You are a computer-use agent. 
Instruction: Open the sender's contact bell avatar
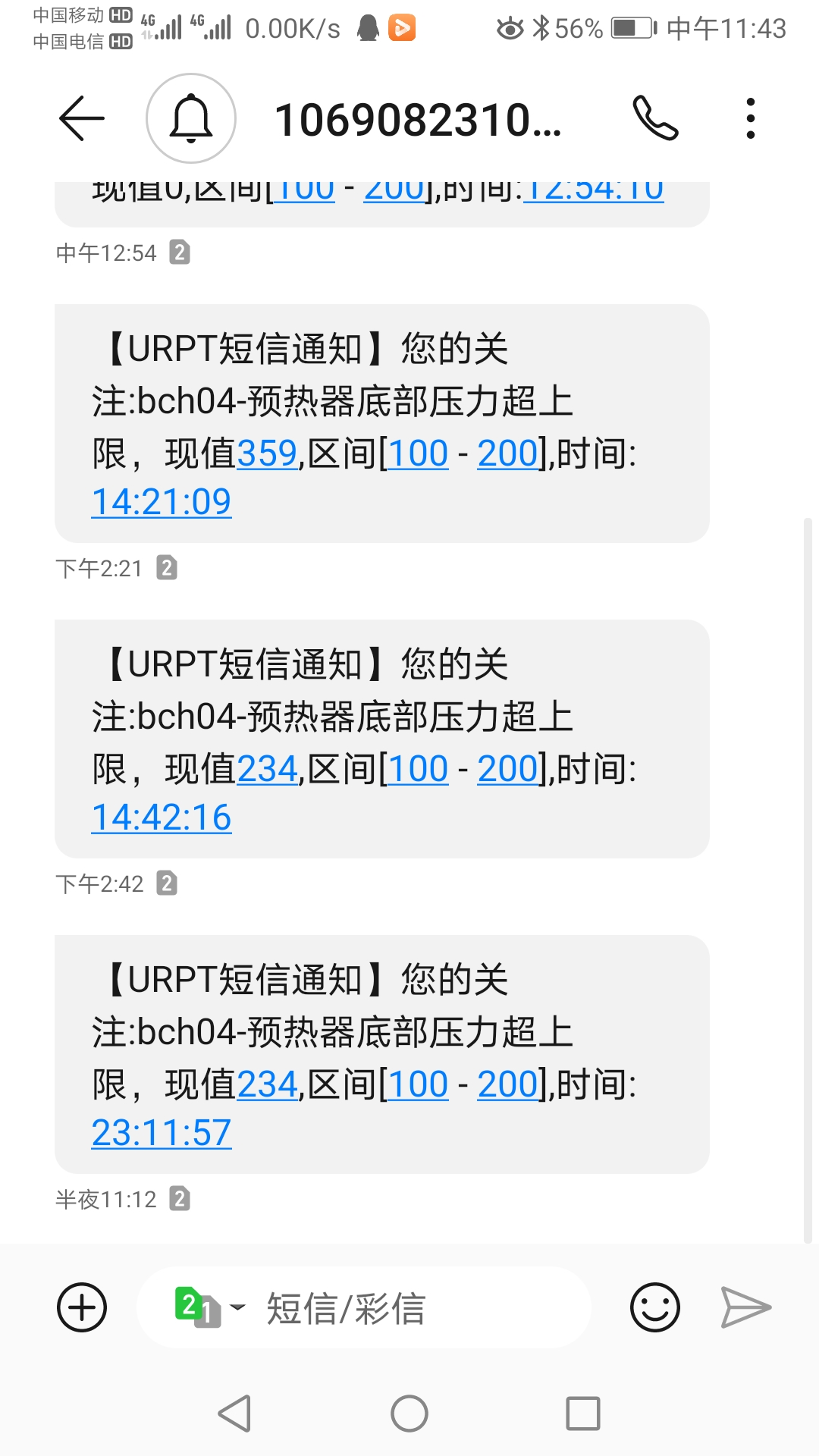point(191,118)
